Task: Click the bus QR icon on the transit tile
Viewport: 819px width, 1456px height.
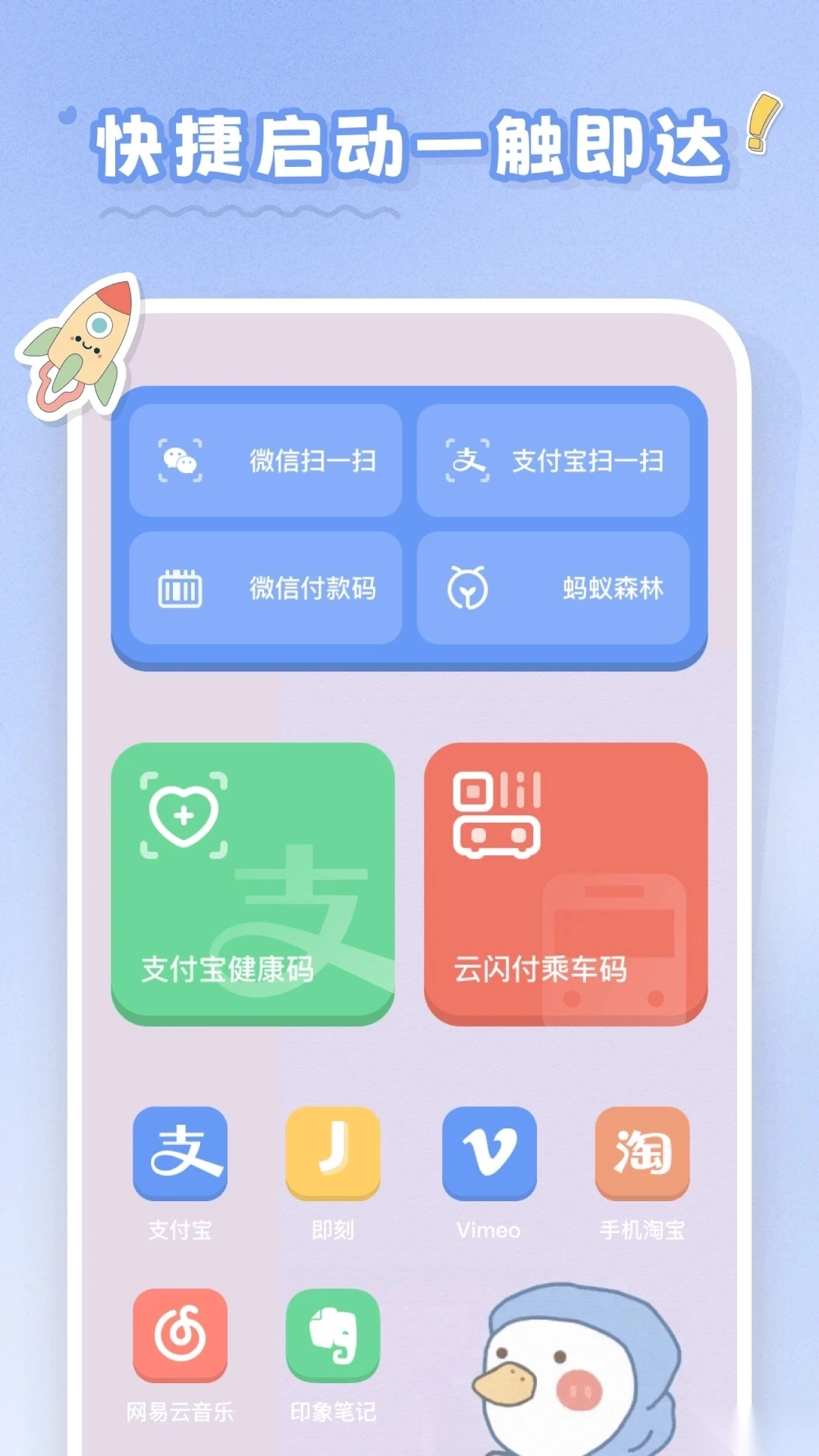Action: click(497, 815)
